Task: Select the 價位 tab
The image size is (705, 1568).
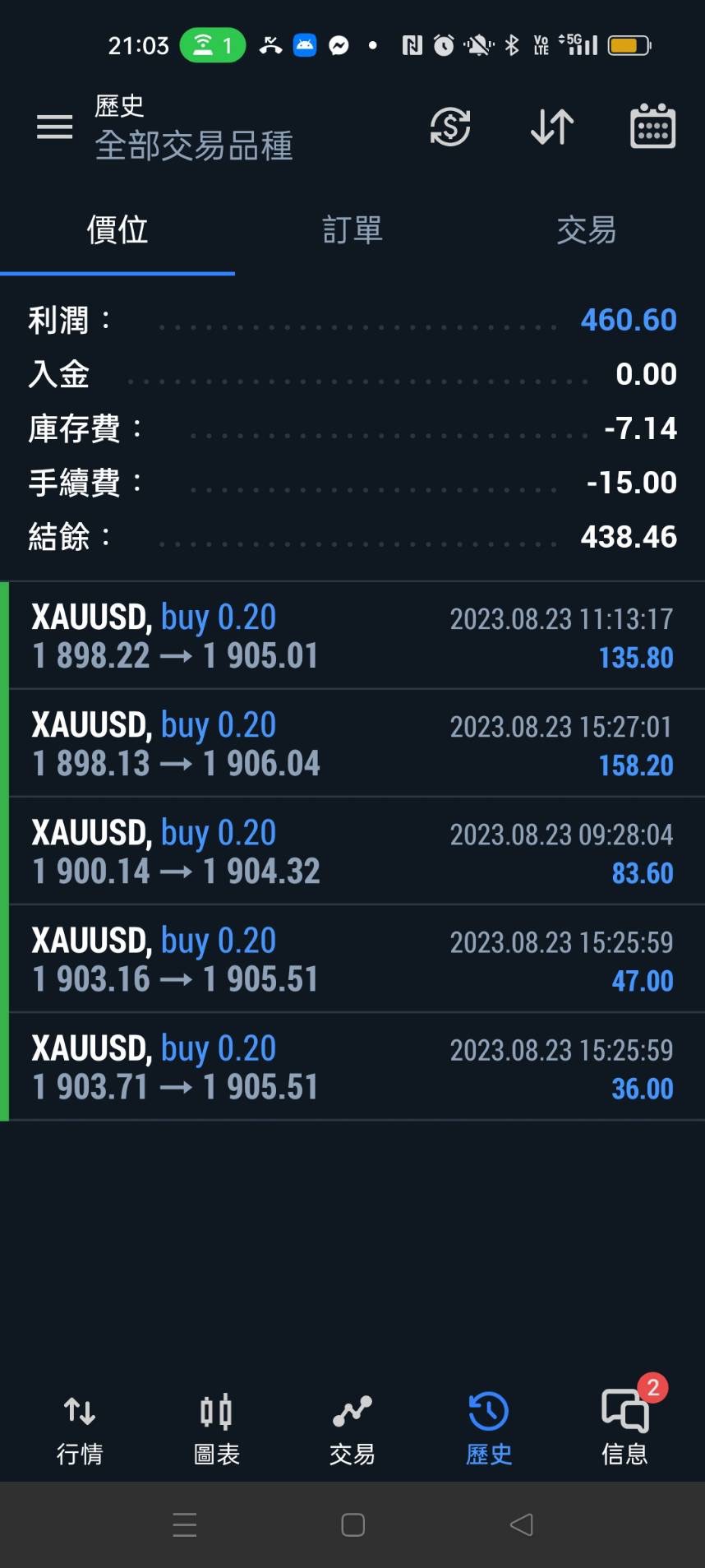Action: [117, 231]
